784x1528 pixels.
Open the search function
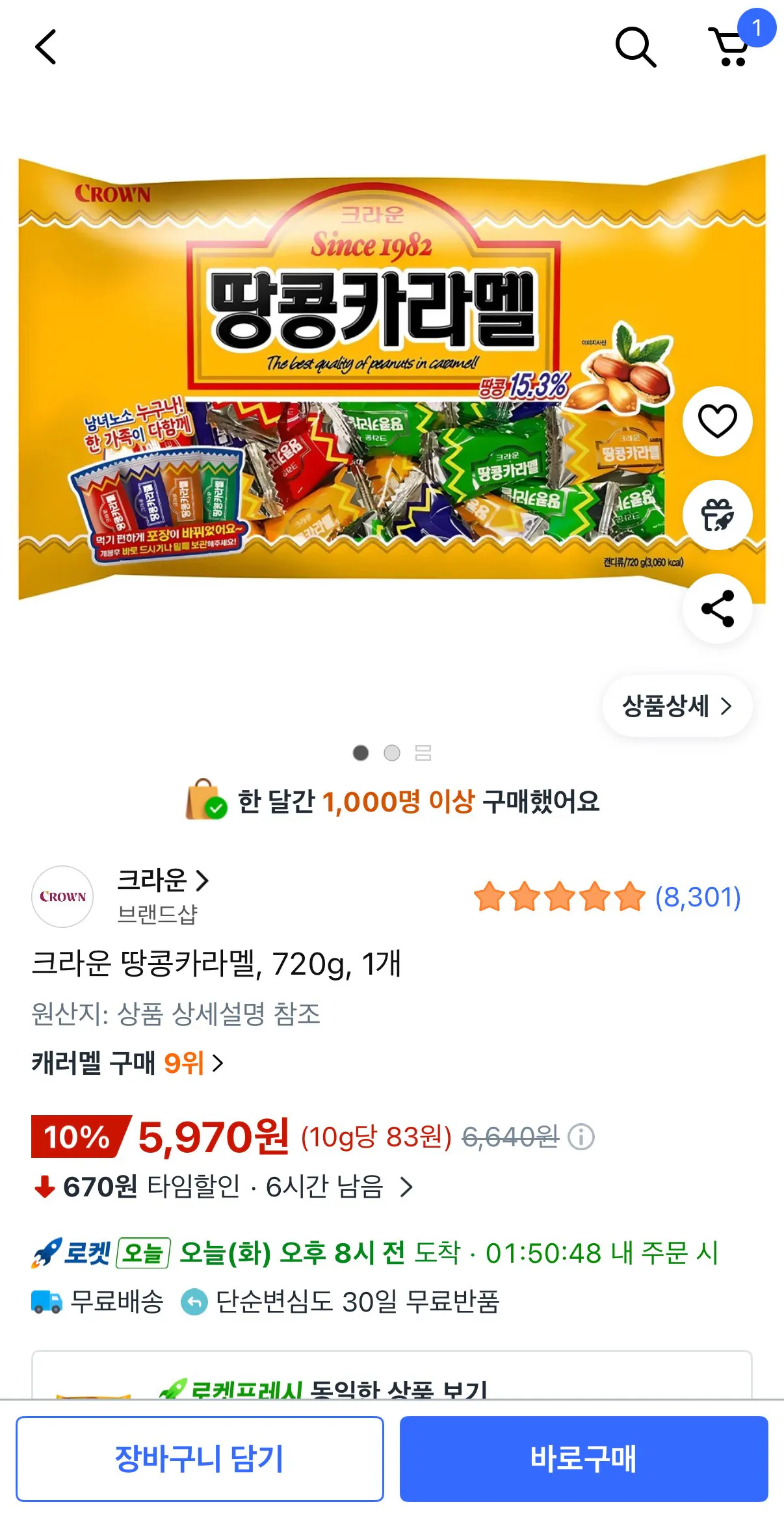click(x=636, y=47)
